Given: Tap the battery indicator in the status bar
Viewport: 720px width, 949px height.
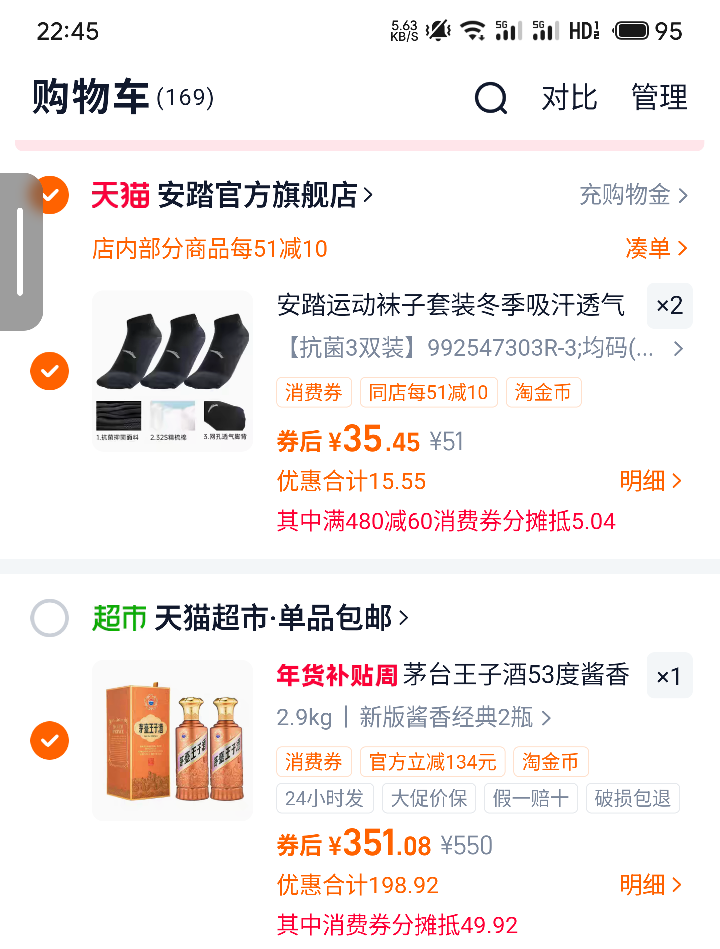Looking at the screenshot, I should (633, 29).
